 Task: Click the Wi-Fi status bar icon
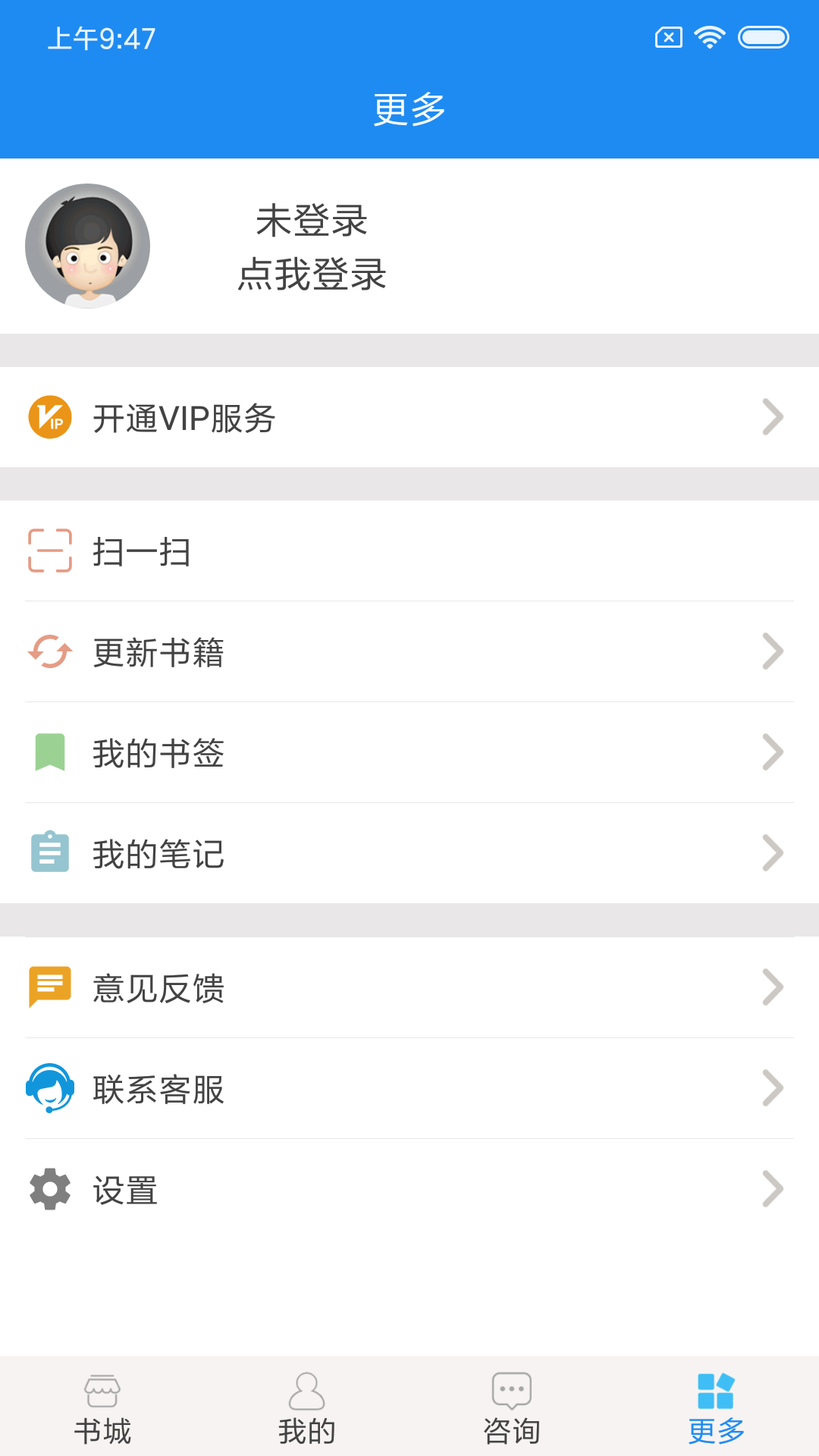[708, 36]
